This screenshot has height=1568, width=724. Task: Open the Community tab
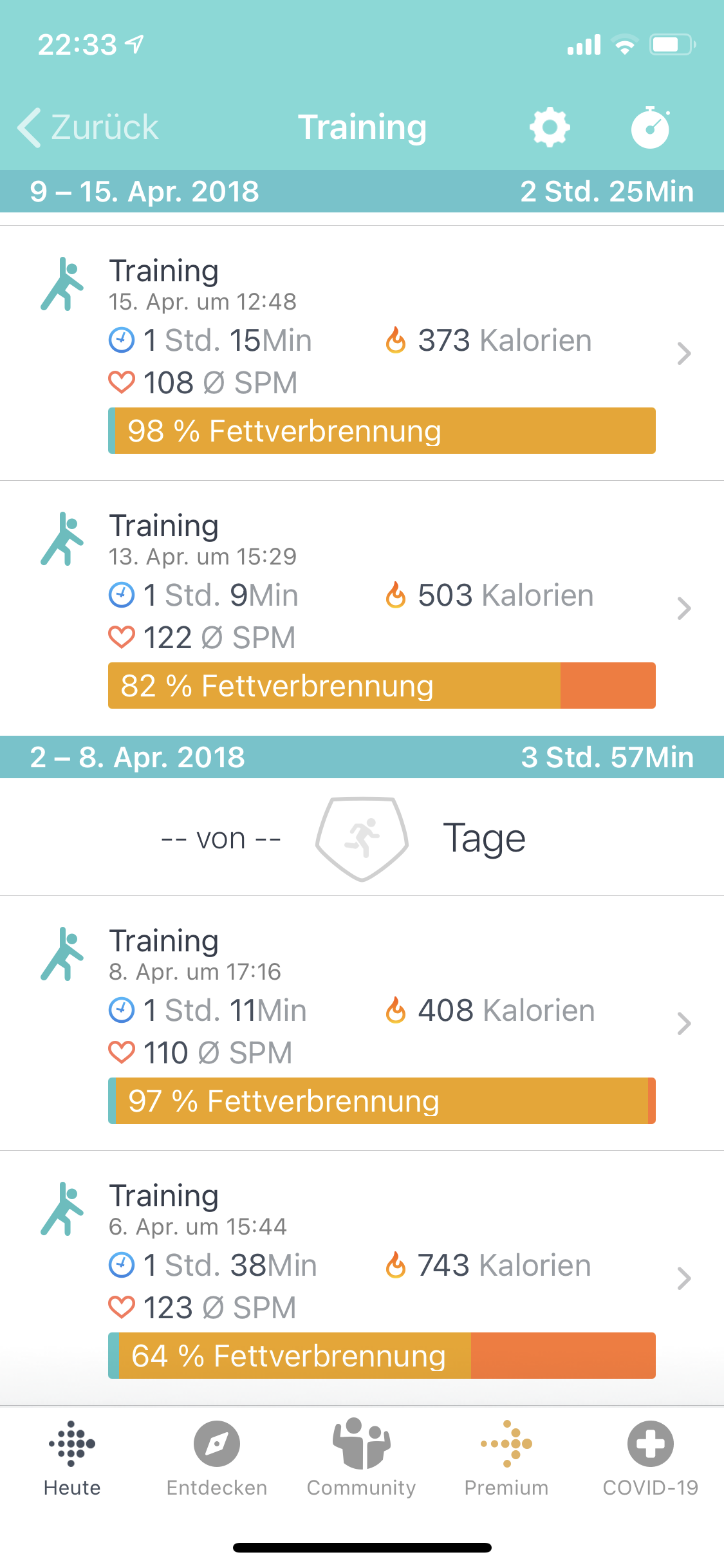pos(361,1459)
